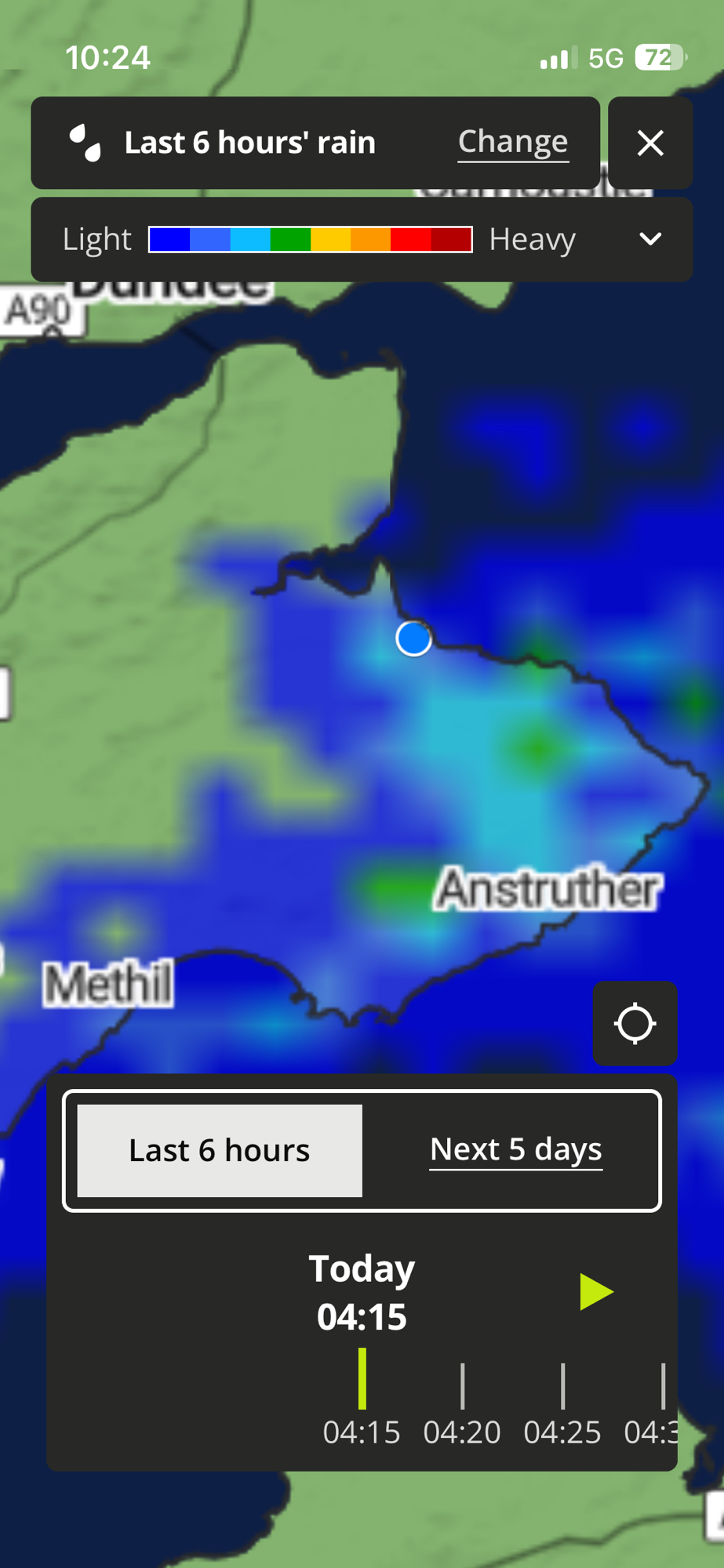Select the Last 6 hours tab
The height and width of the screenshot is (1568, 724).
220,1150
